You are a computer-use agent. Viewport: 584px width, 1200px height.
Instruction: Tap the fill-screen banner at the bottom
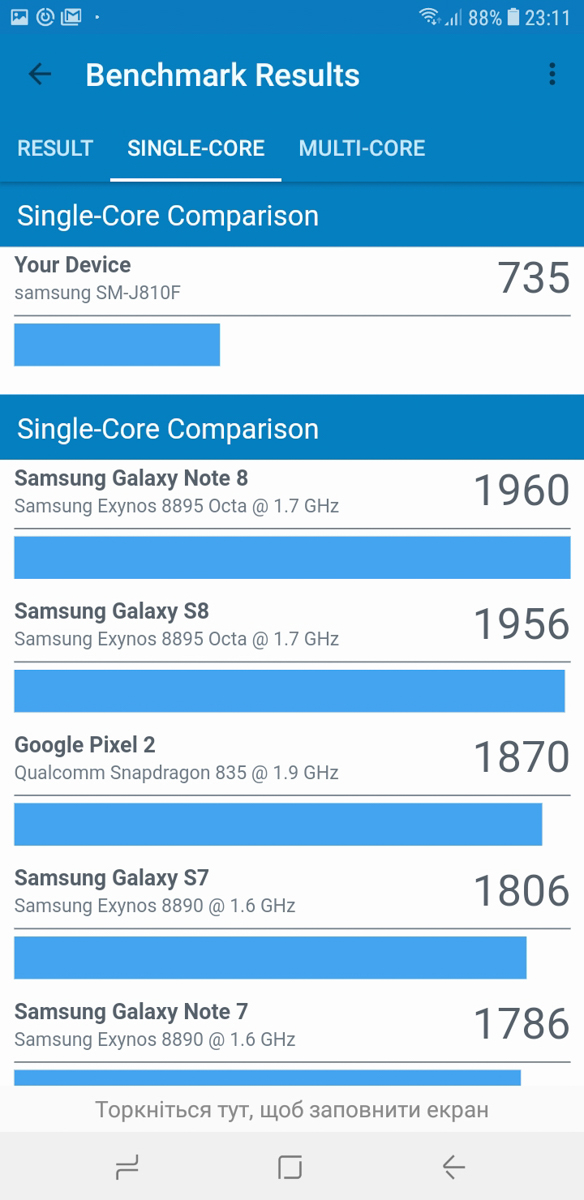pyautogui.click(x=292, y=1109)
